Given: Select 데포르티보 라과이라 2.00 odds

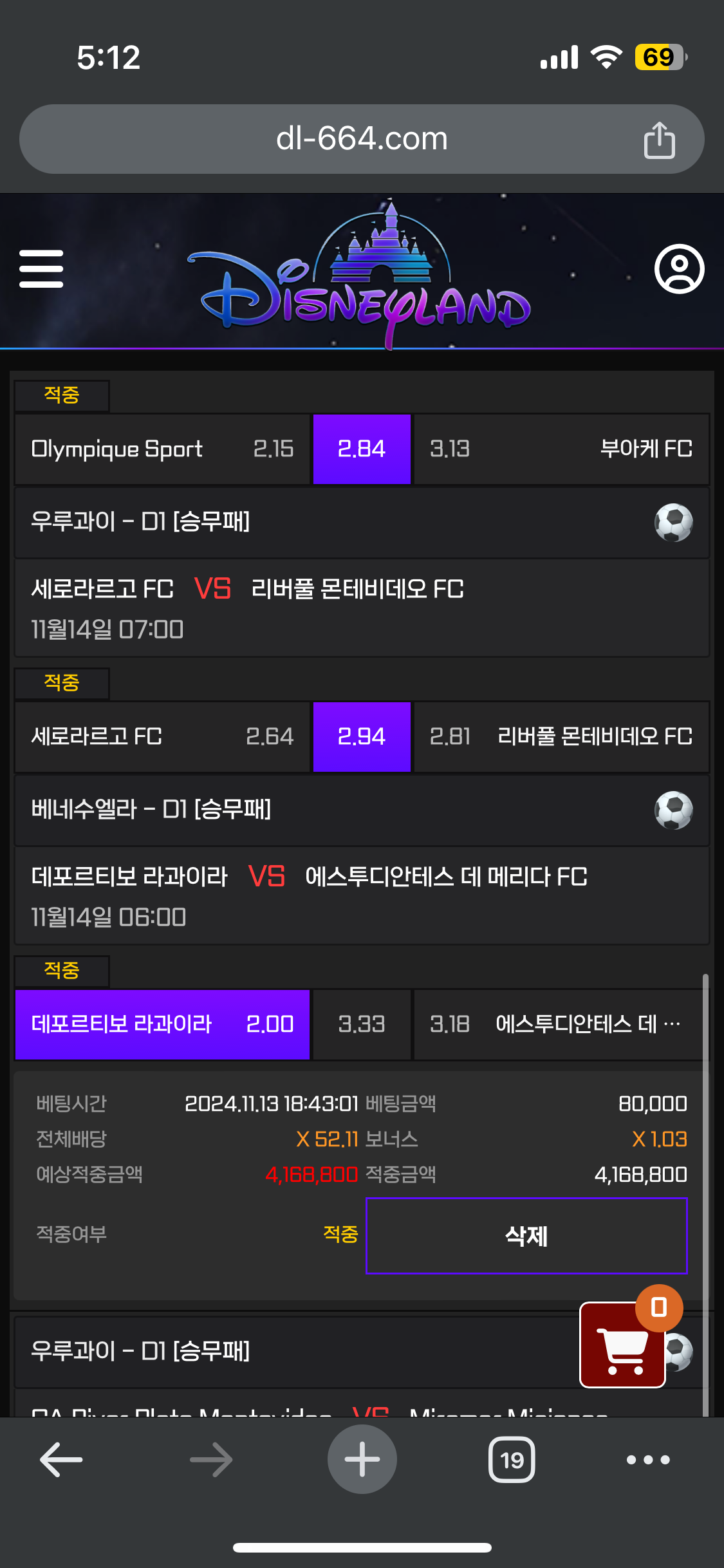Looking at the screenshot, I should click(x=162, y=1024).
